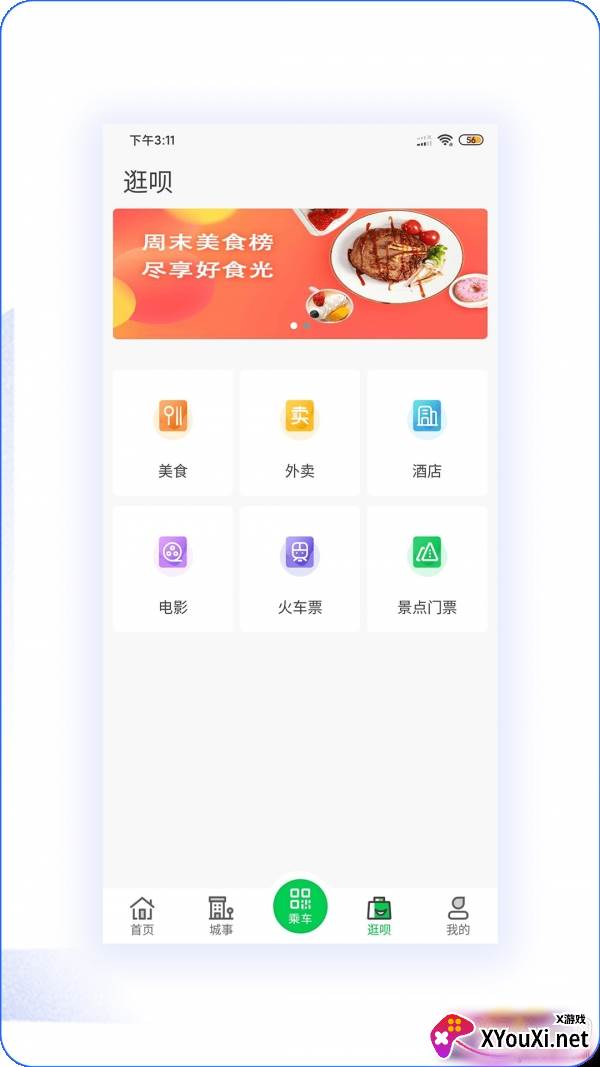Select the 逛呗 tab
600x1067 pixels.
379,915
